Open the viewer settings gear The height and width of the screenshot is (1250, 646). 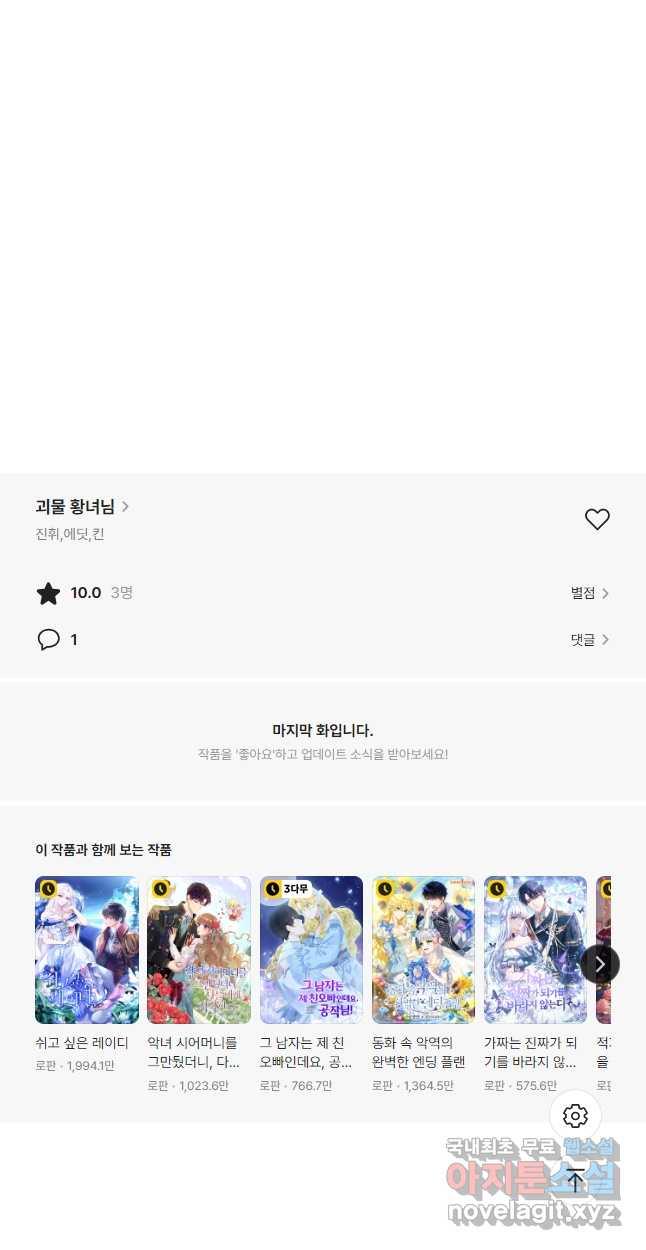(x=575, y=1116)
